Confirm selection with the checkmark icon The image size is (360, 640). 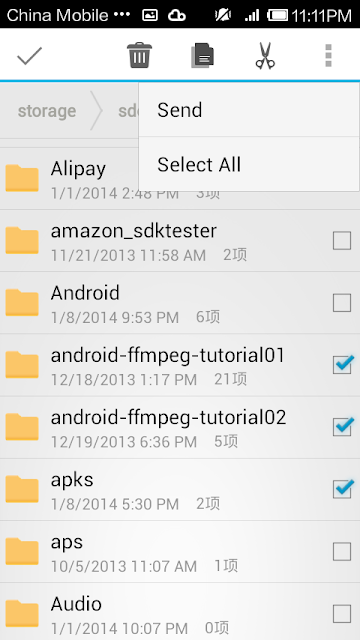[29, 56]
